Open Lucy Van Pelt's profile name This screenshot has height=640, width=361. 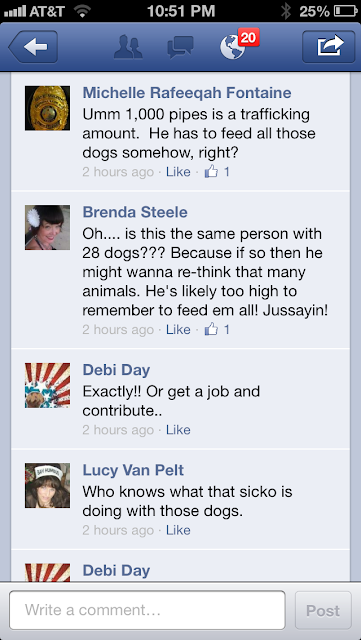133,470
